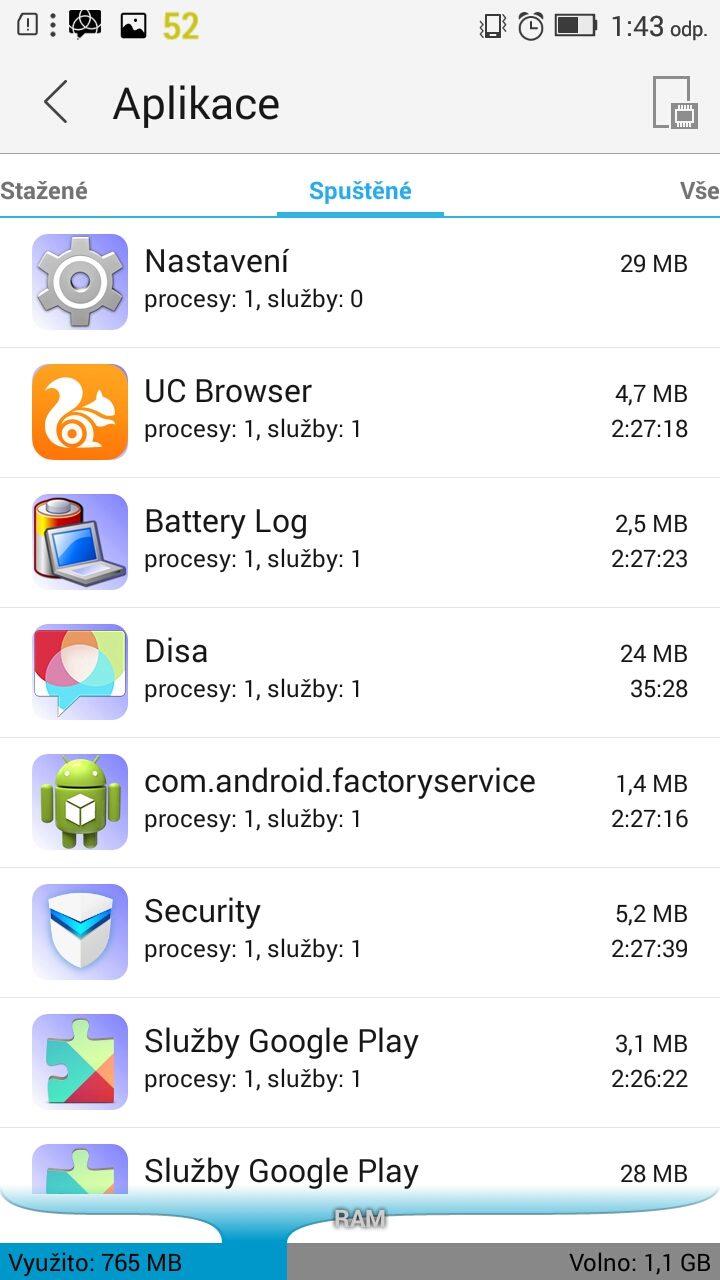Viewport: 720px width, 1280px height.
Task: Open Security app process details
Action: [x=360, y=933]
